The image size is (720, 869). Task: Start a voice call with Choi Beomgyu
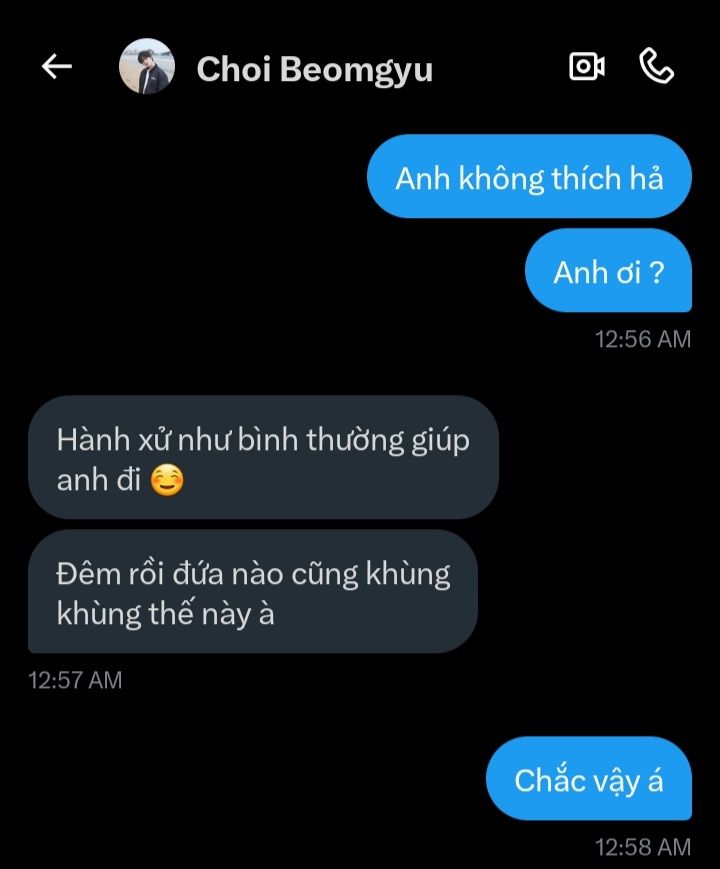pyautogui.click(x=656, y=67)
